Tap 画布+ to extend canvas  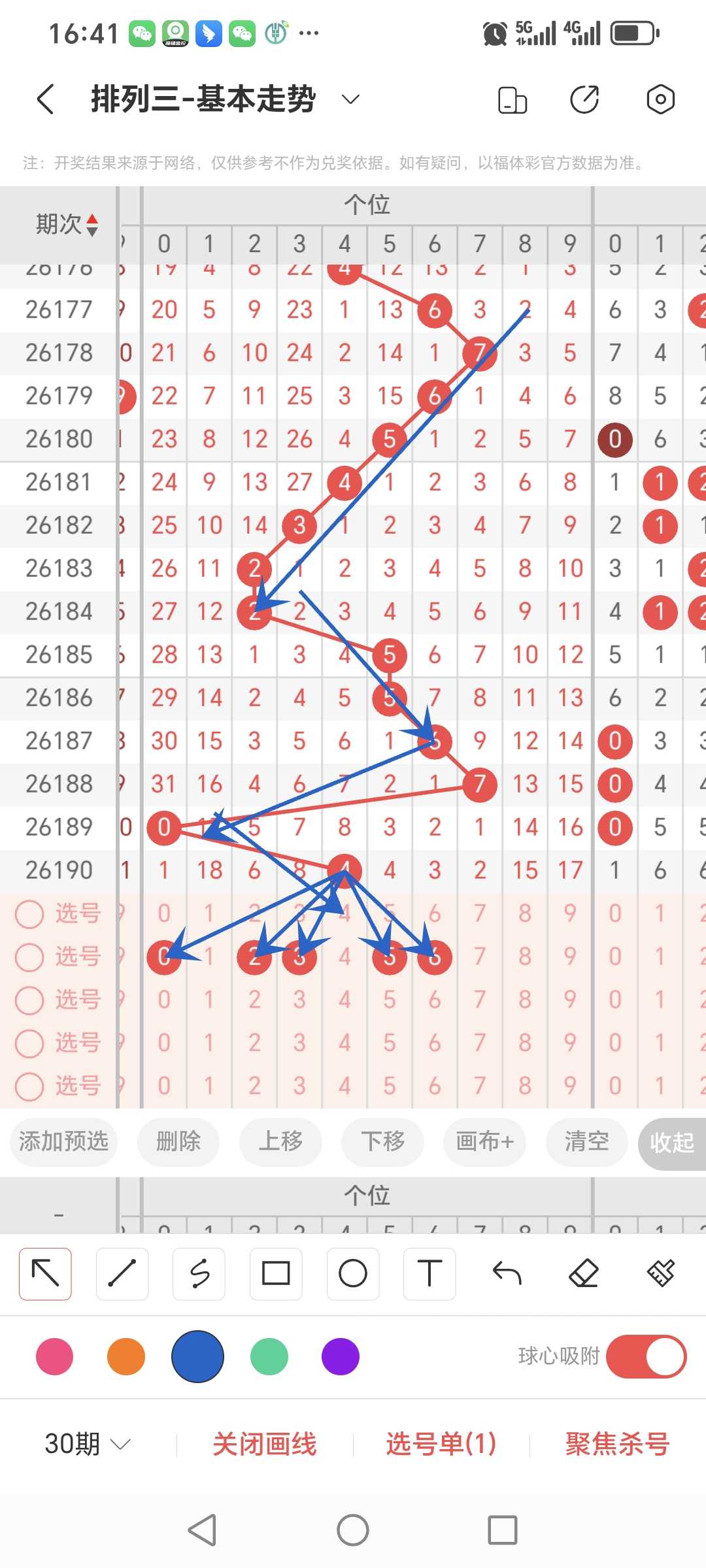point(484,1141)
